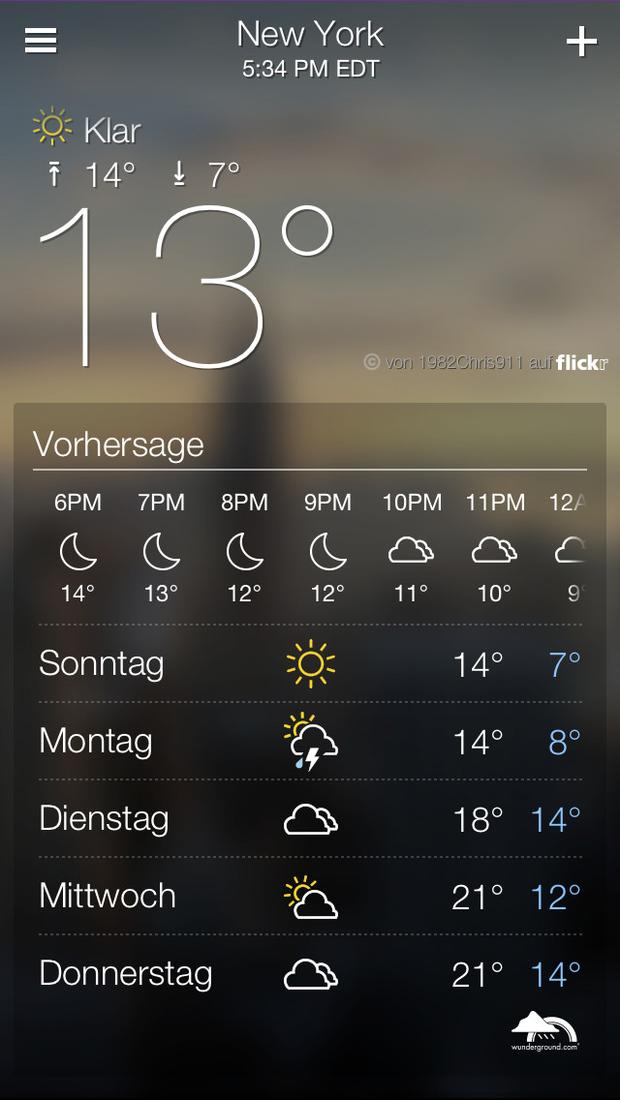Open the hamburger menu

coord(41,40)
